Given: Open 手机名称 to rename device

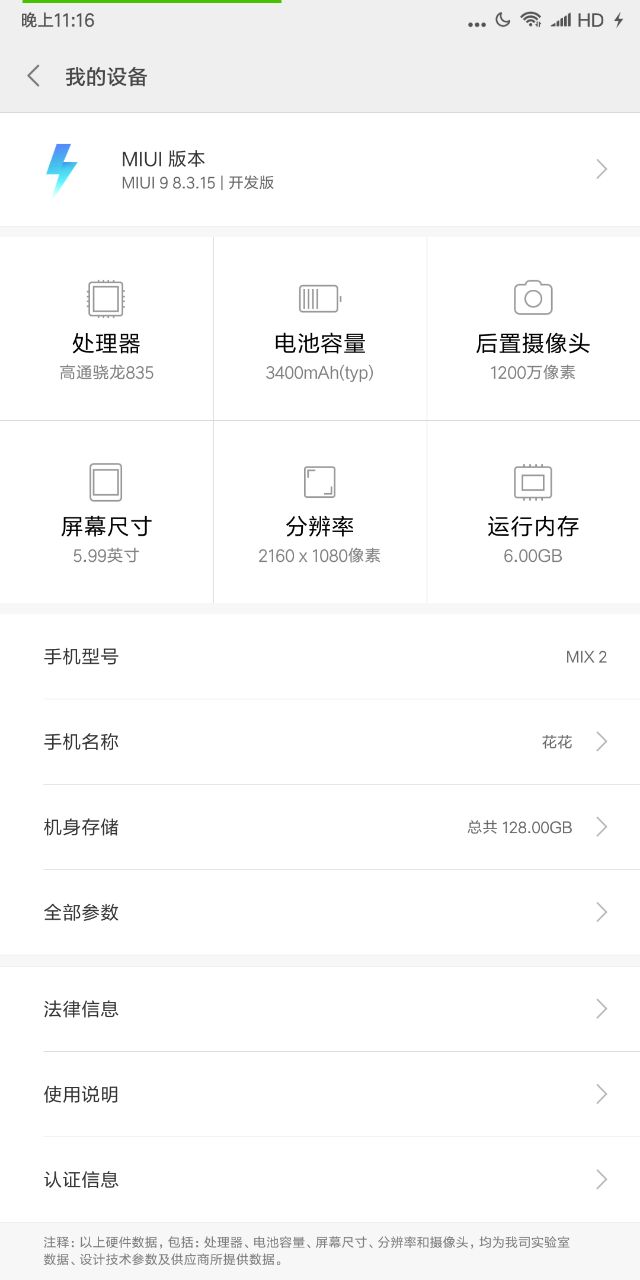Looking at the screenshot, I should coord(320,742).
